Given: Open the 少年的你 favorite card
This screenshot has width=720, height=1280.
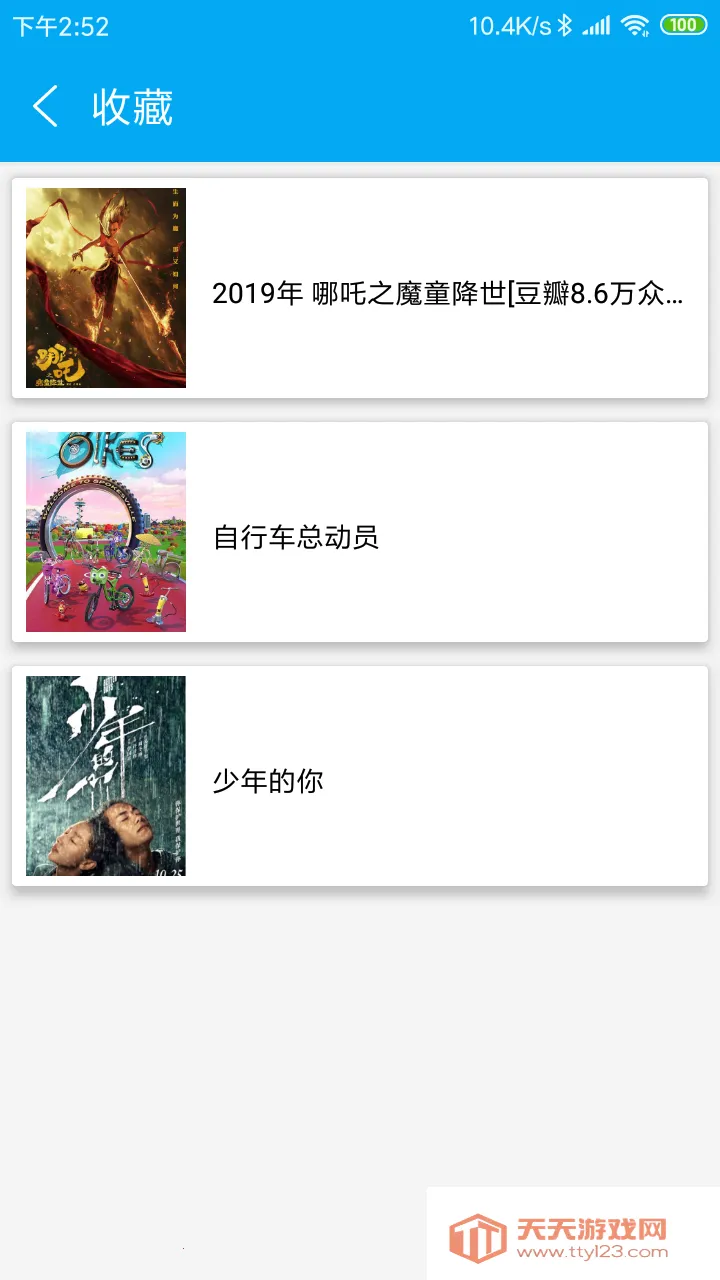Looking at the screenshot, I should click(360, 776).
